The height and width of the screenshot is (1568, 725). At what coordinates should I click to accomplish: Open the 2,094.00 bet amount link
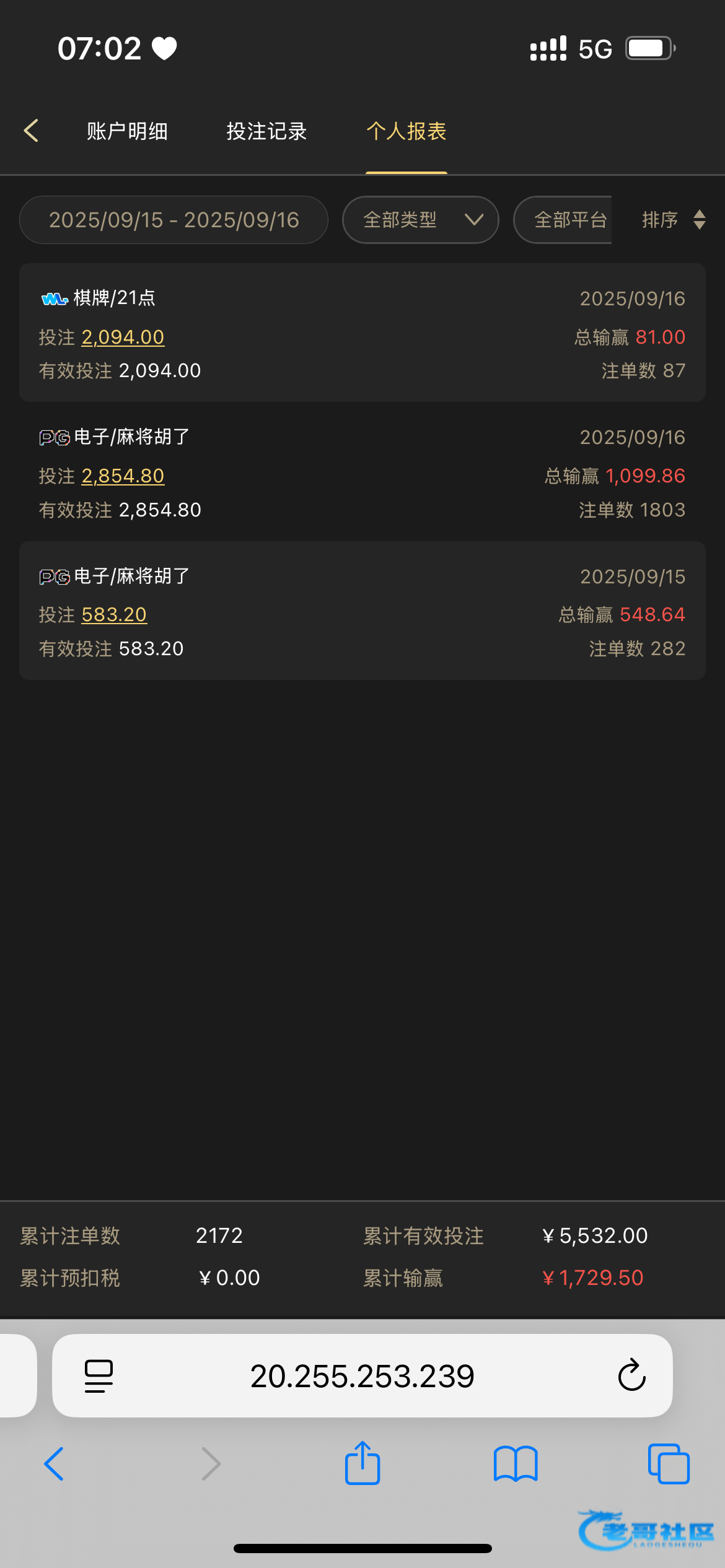[x=123, y=337]
